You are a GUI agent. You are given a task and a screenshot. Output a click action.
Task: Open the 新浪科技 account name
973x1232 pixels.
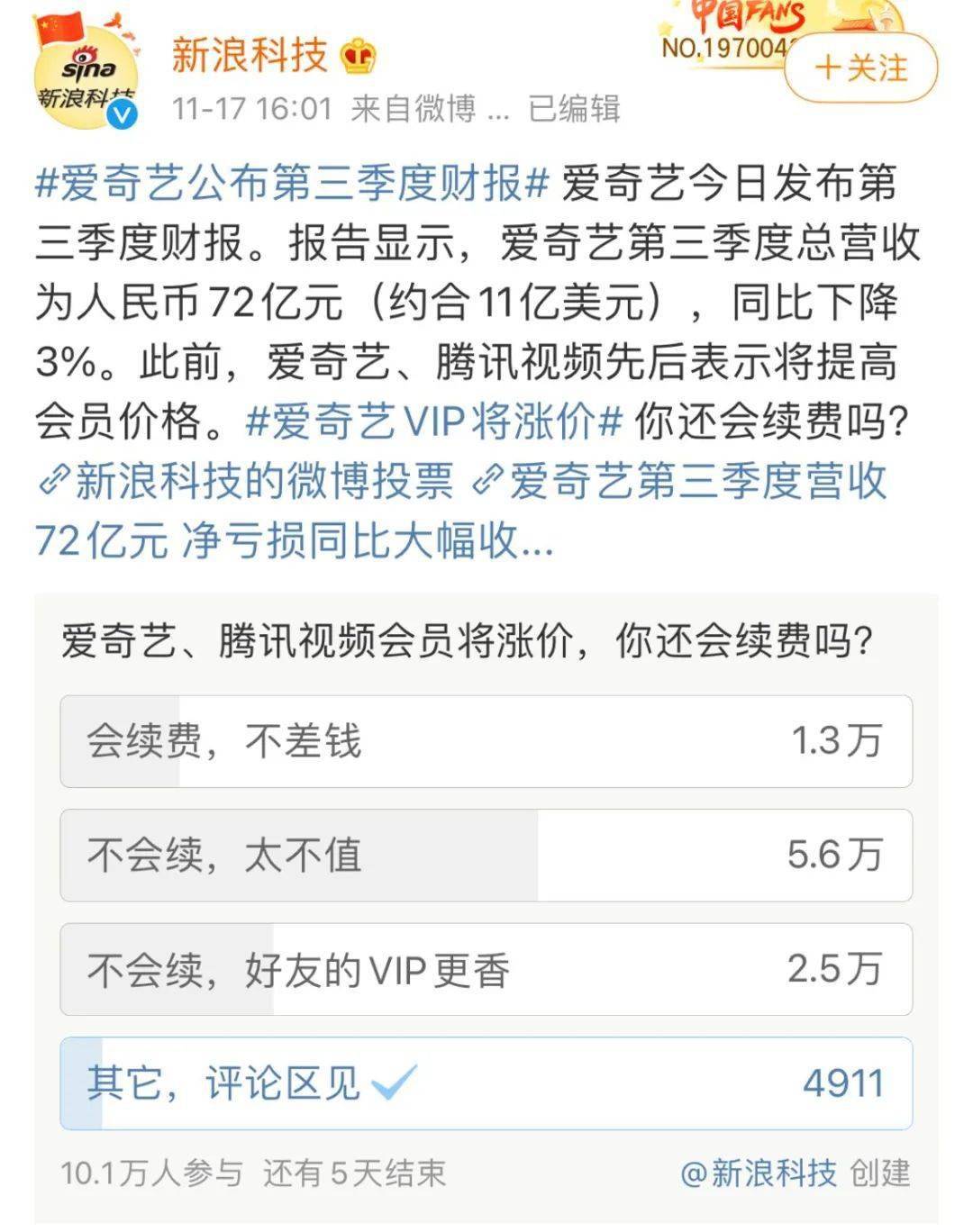pyautogui.click(x=250, y=55)
